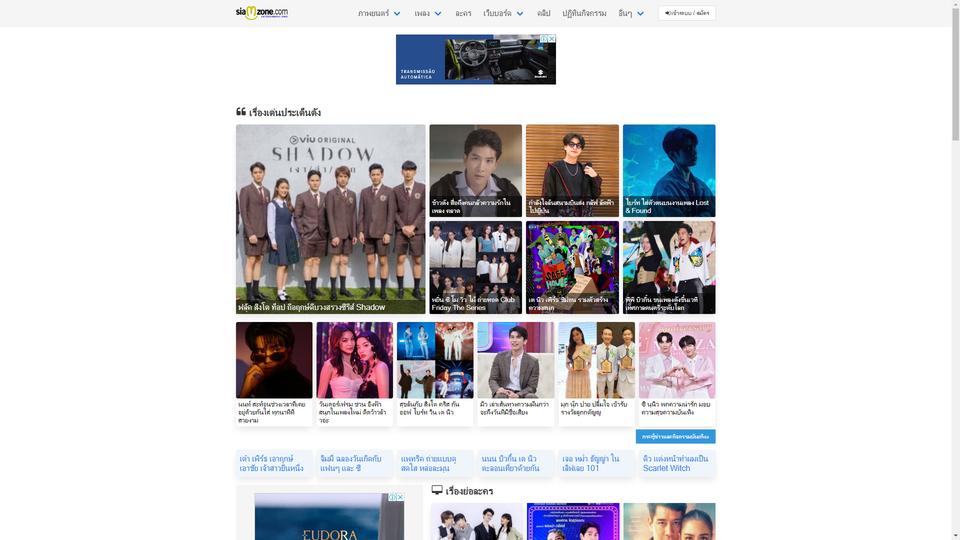
Task: Open the แพทริค ถ่ายแบบ link
Action: pyautogui.click(x=434, y=463)
